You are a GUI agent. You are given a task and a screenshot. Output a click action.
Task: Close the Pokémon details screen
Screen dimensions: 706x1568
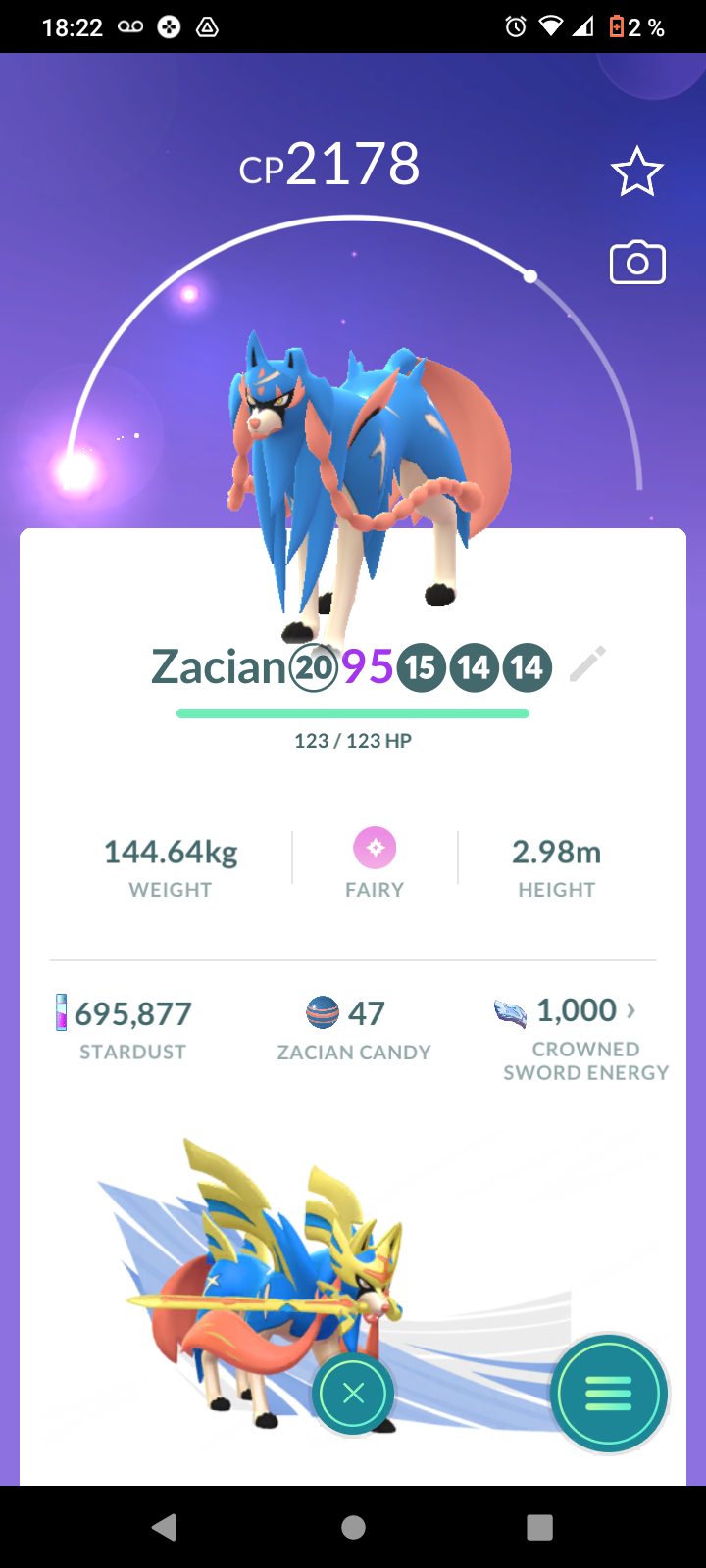click(x=353, y=1393)
